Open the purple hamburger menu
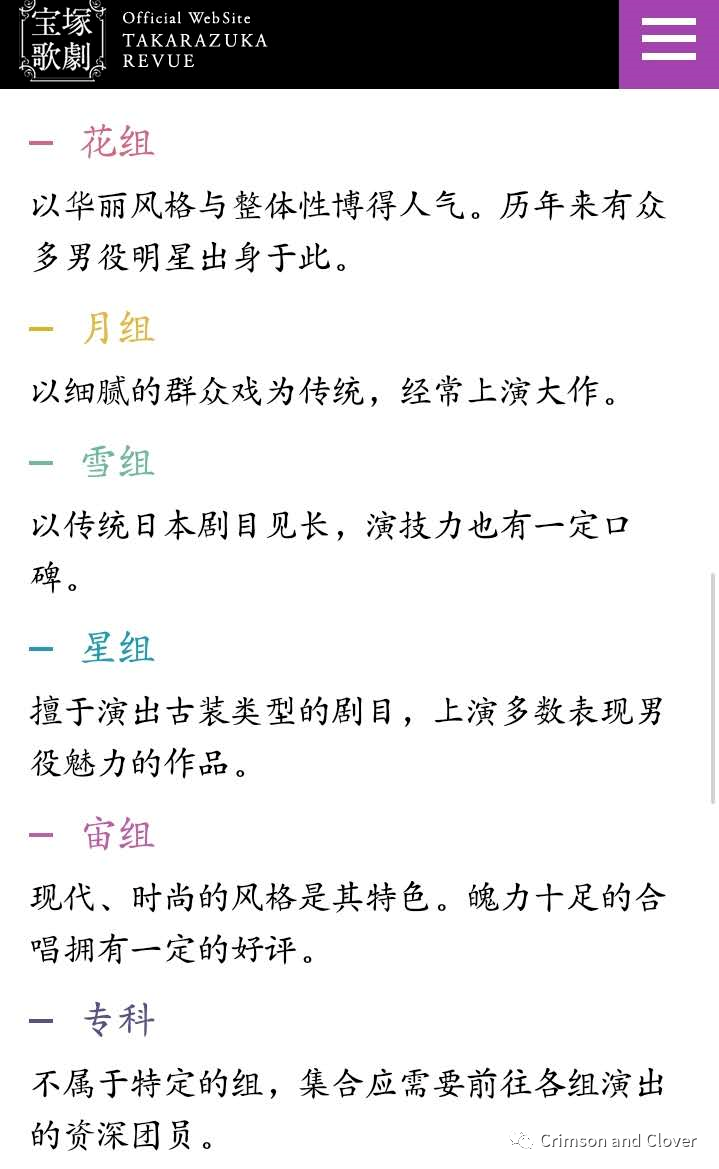Screen dimensions: 719x1169 tap(668, 43)
